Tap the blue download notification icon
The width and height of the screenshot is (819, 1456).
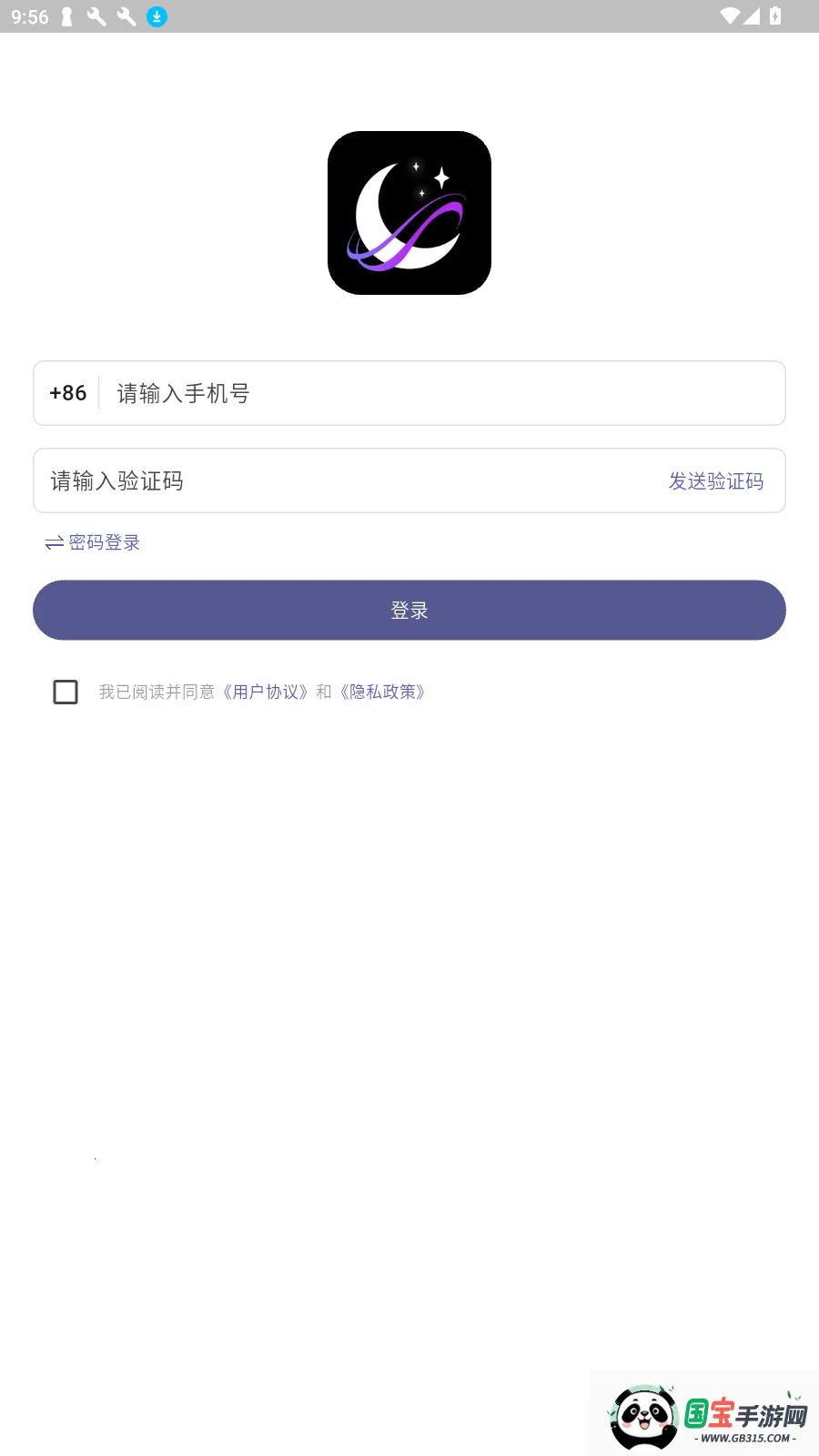tap(156, 15)
